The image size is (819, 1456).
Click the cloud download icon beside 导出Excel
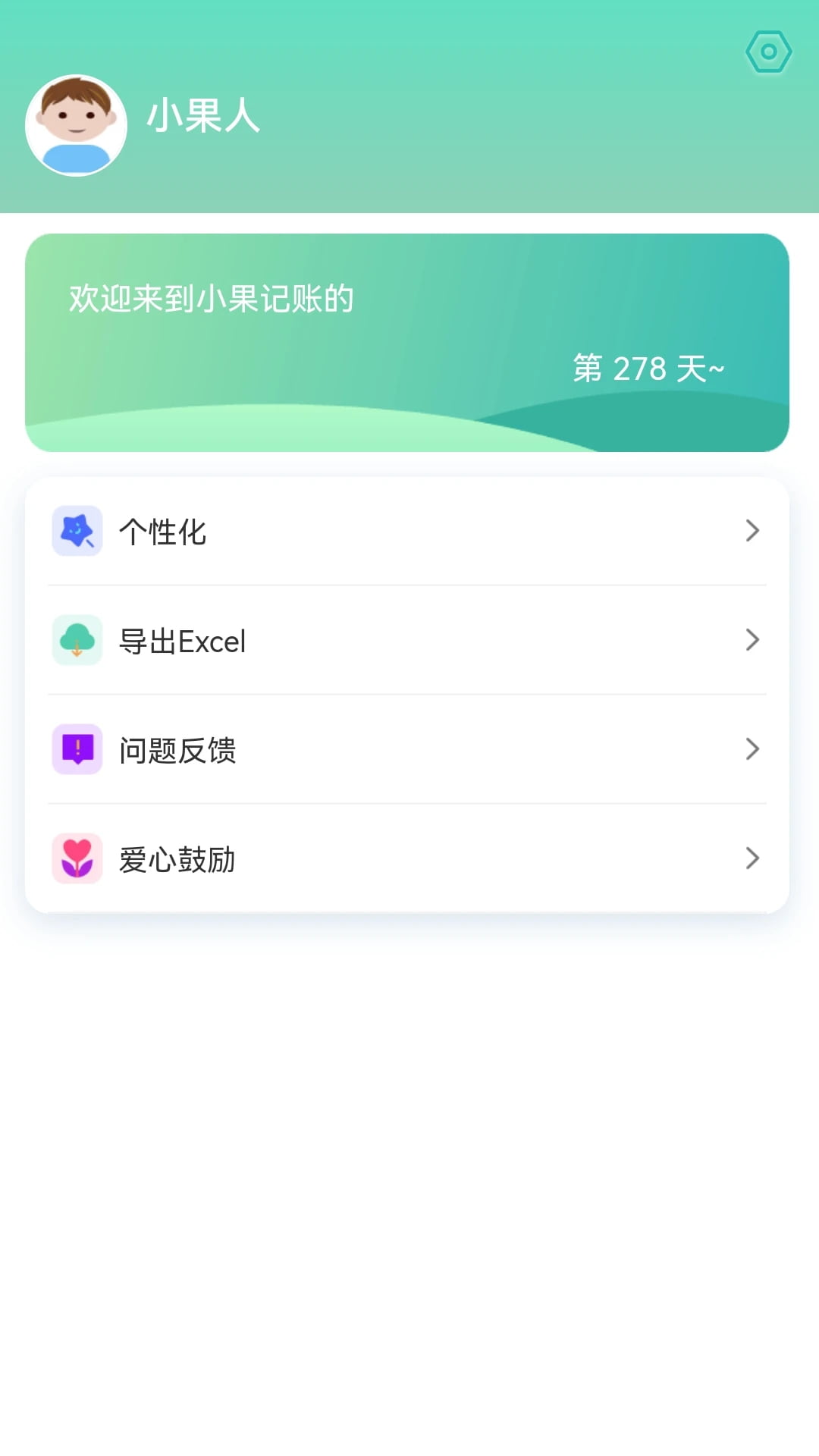[77, 640]
